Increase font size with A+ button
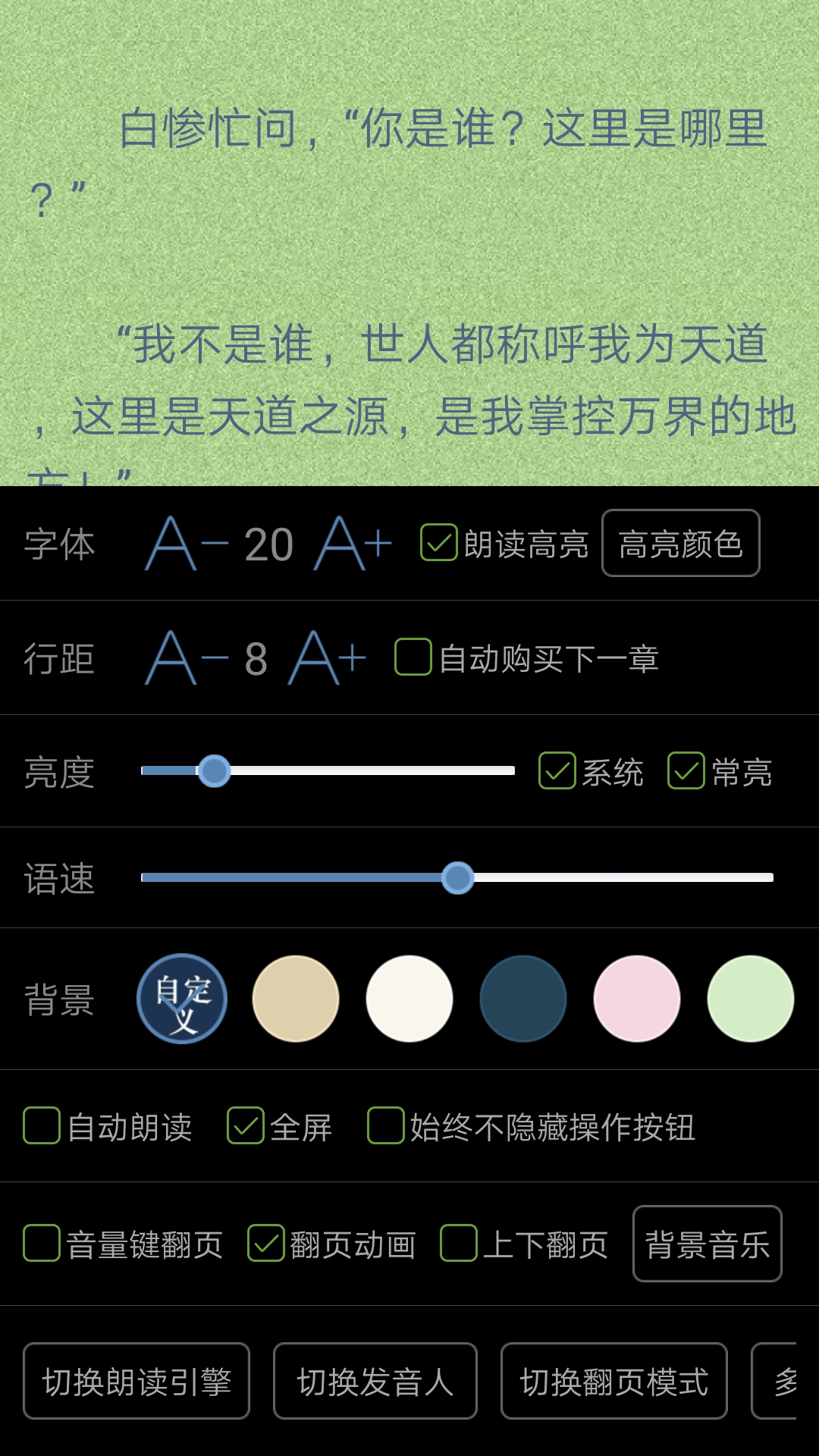Screen dimensions: 819x1456 pos(351,542)
